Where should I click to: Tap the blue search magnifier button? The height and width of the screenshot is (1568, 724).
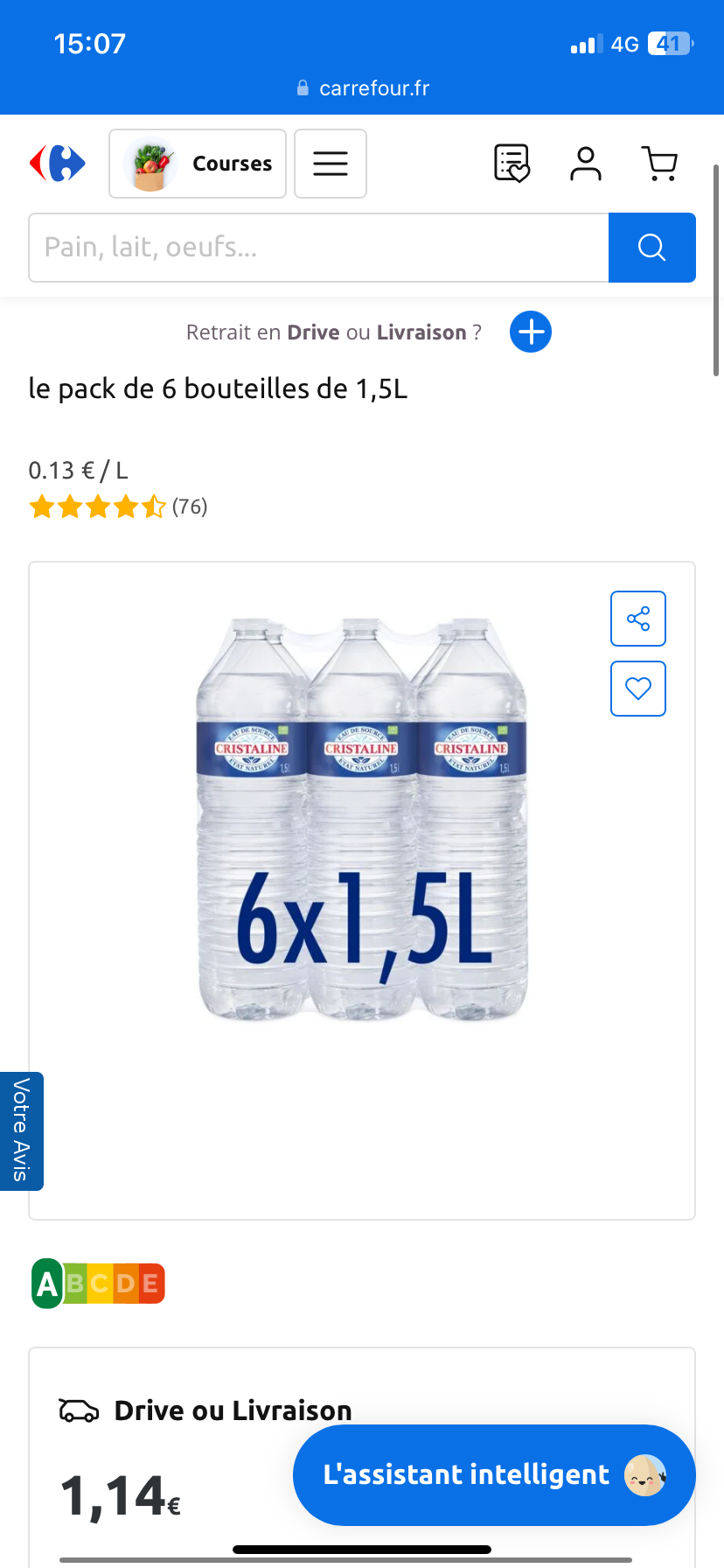pos(652,248)
